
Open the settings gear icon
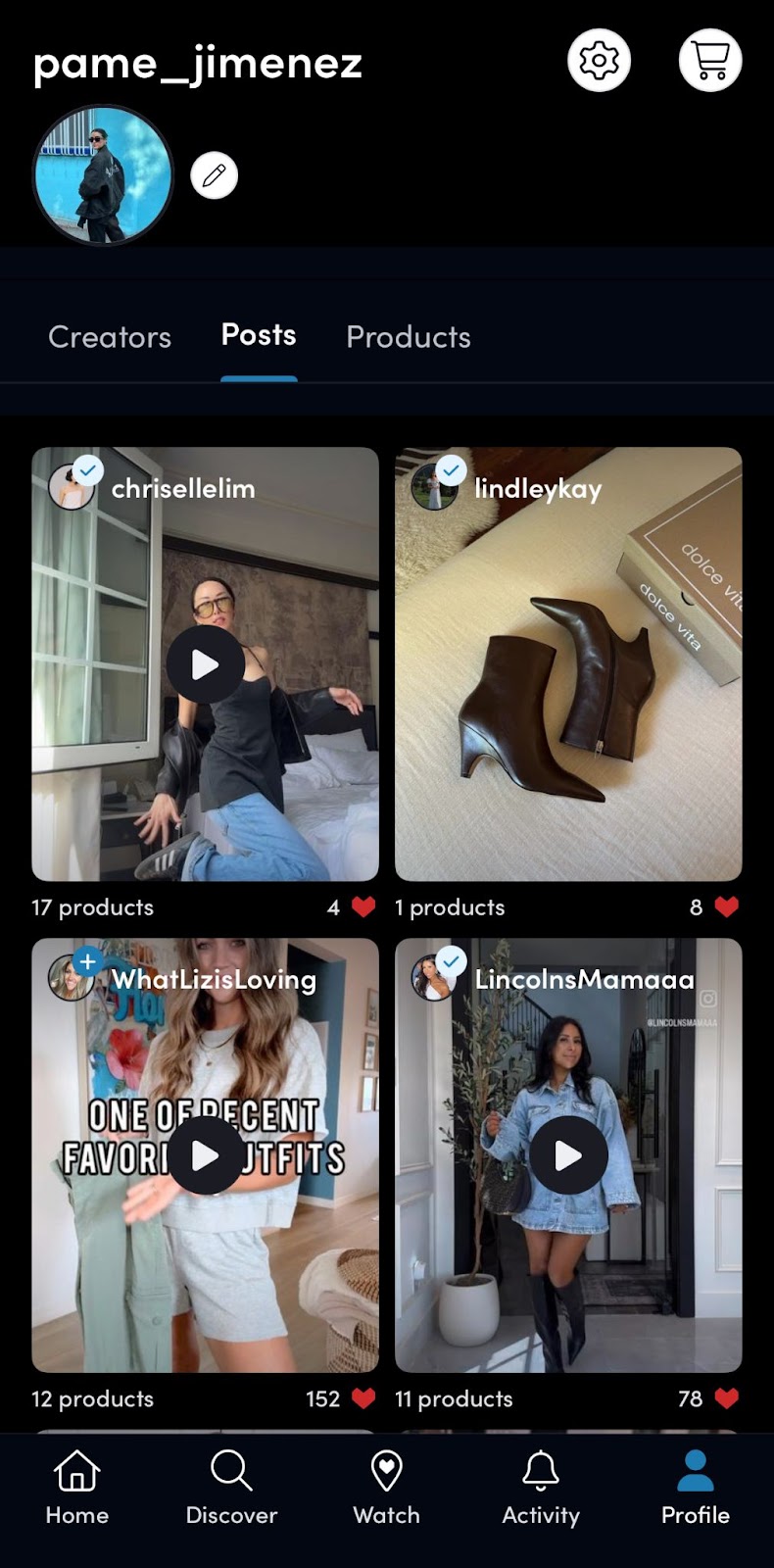599,61
